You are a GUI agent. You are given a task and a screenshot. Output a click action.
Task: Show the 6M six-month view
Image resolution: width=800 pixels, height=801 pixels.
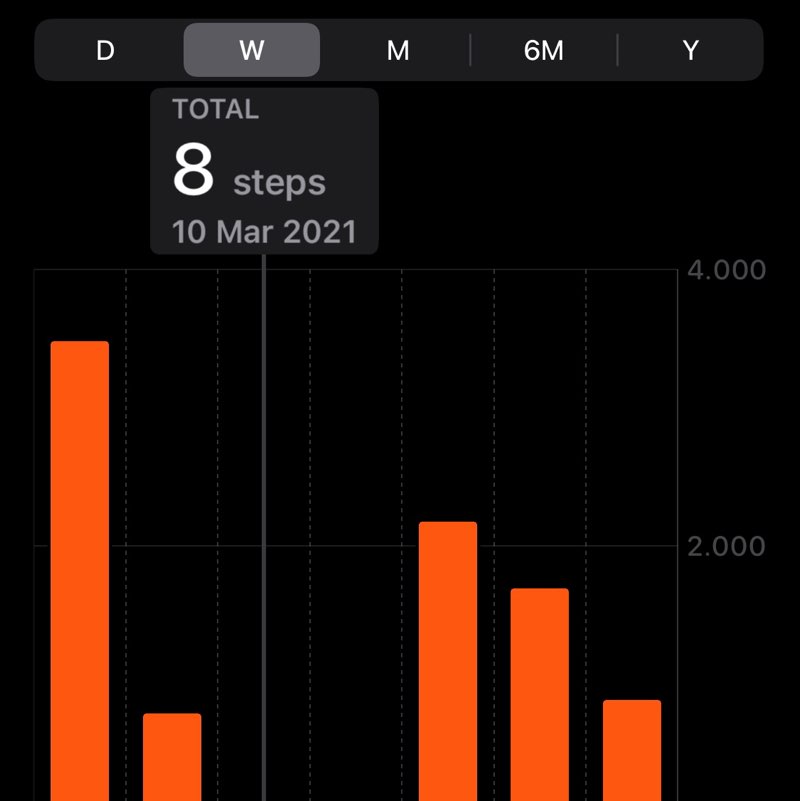[x=544, y=50]
